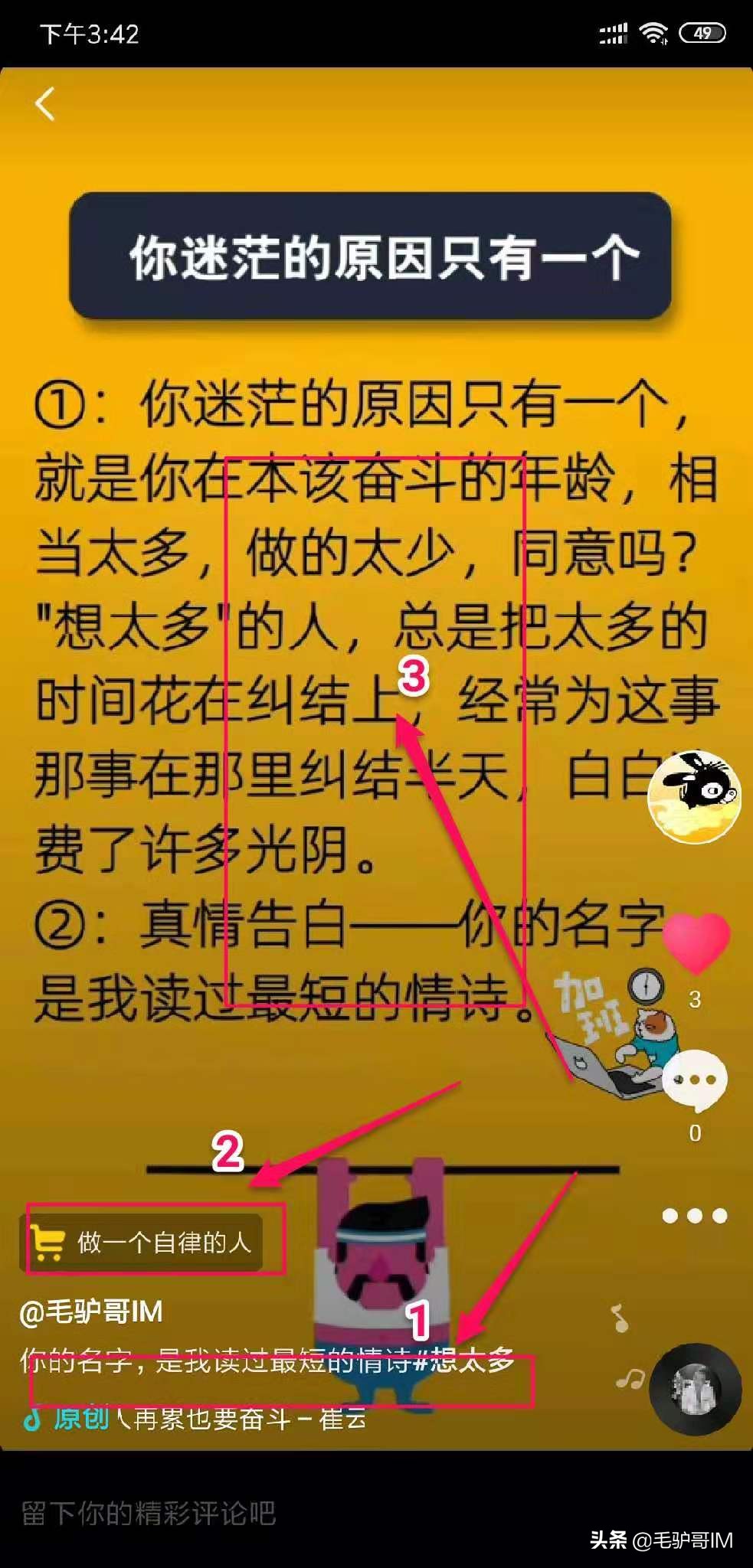Like this video with the heart
Screen dimensions: 753x1568
point(696,942)
